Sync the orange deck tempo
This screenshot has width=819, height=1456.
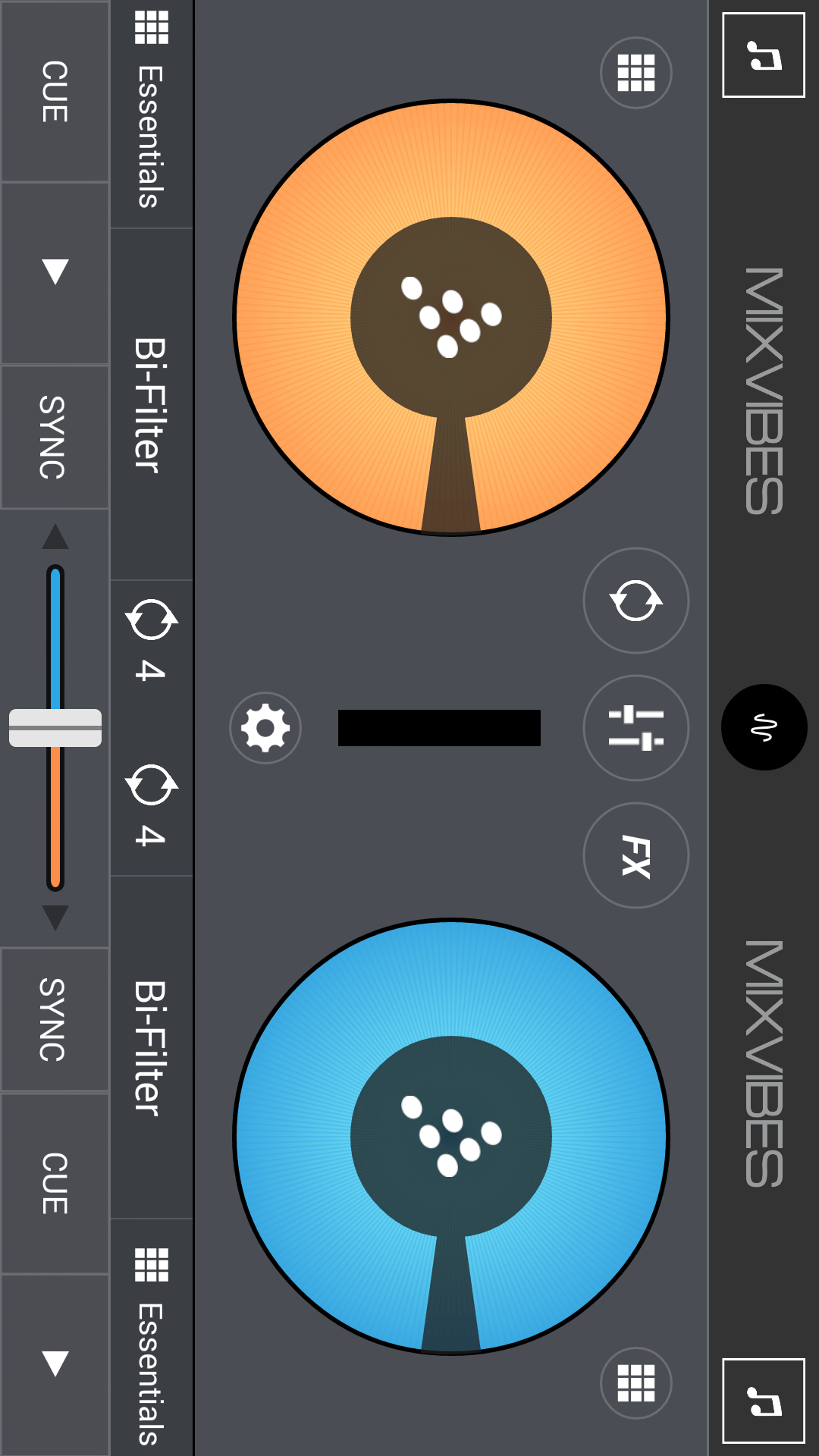[55, 437]
